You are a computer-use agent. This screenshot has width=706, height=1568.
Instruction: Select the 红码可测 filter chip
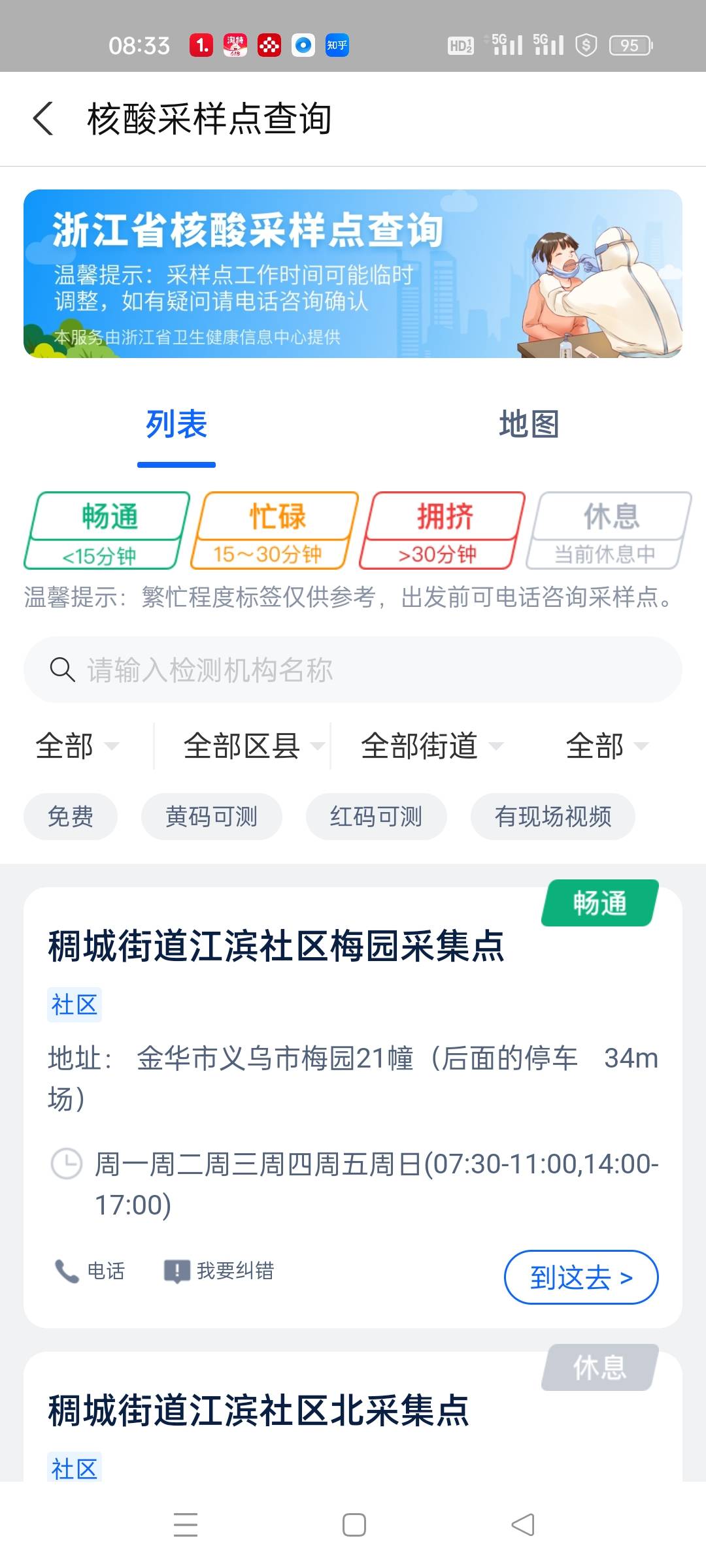point(376,817)
